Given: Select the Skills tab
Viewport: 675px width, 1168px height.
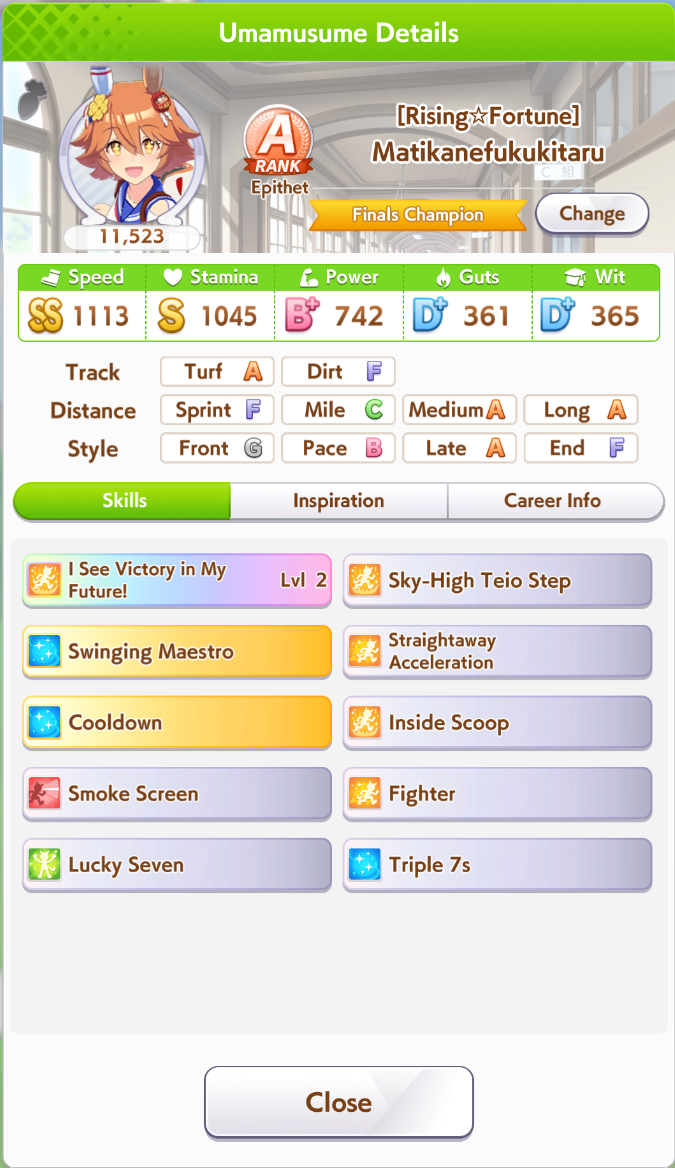Looking at the screenshot, I should 123,501.
